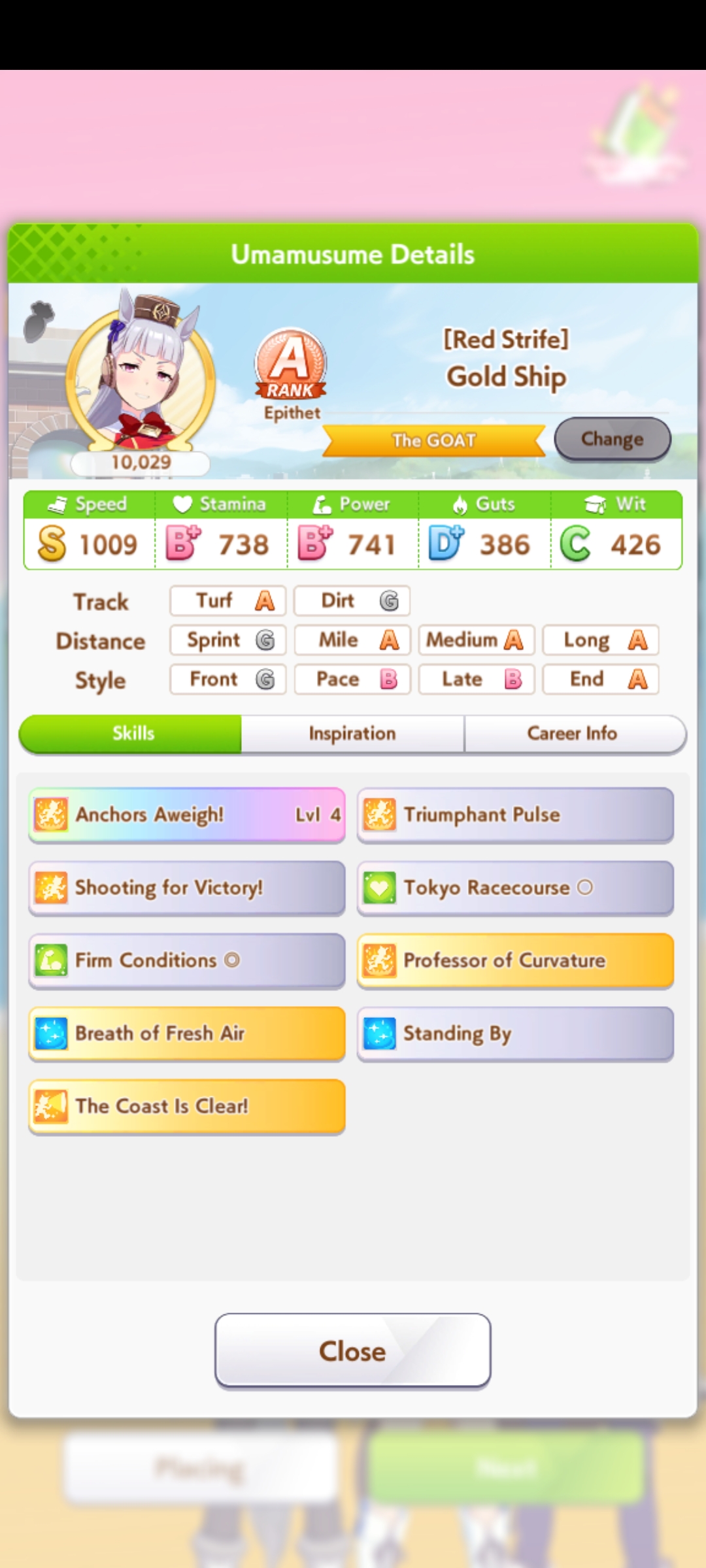The height and width of the screenshot is (1568, 706).
Task: View The Coast Is Clear! skill
Action: coord(187,1106)
